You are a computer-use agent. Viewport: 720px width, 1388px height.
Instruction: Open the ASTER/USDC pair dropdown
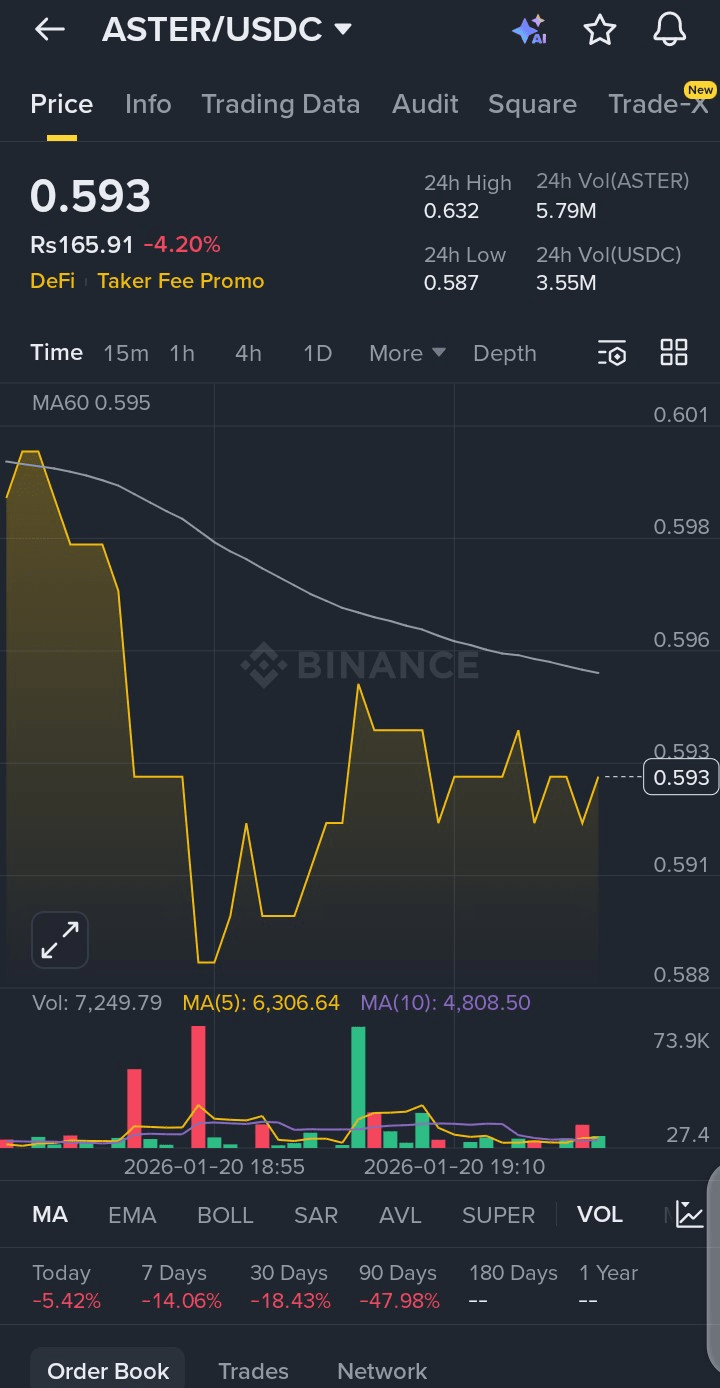pos(228,30)
